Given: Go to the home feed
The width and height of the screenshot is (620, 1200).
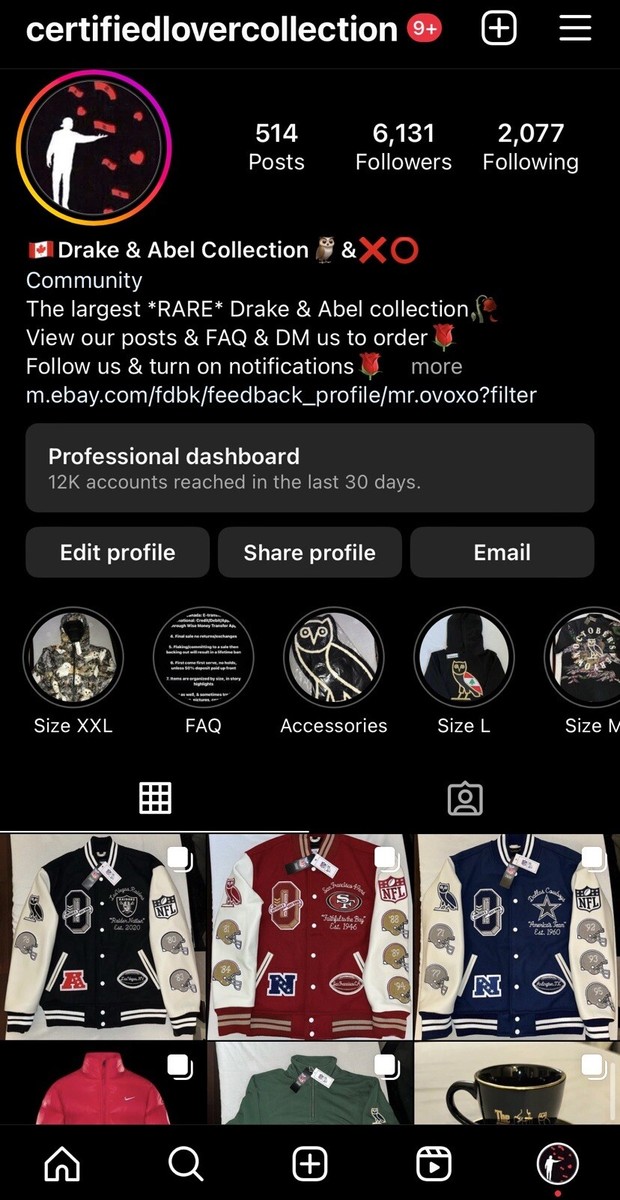Looking at the screenshot, I should tap(62, 1163).
